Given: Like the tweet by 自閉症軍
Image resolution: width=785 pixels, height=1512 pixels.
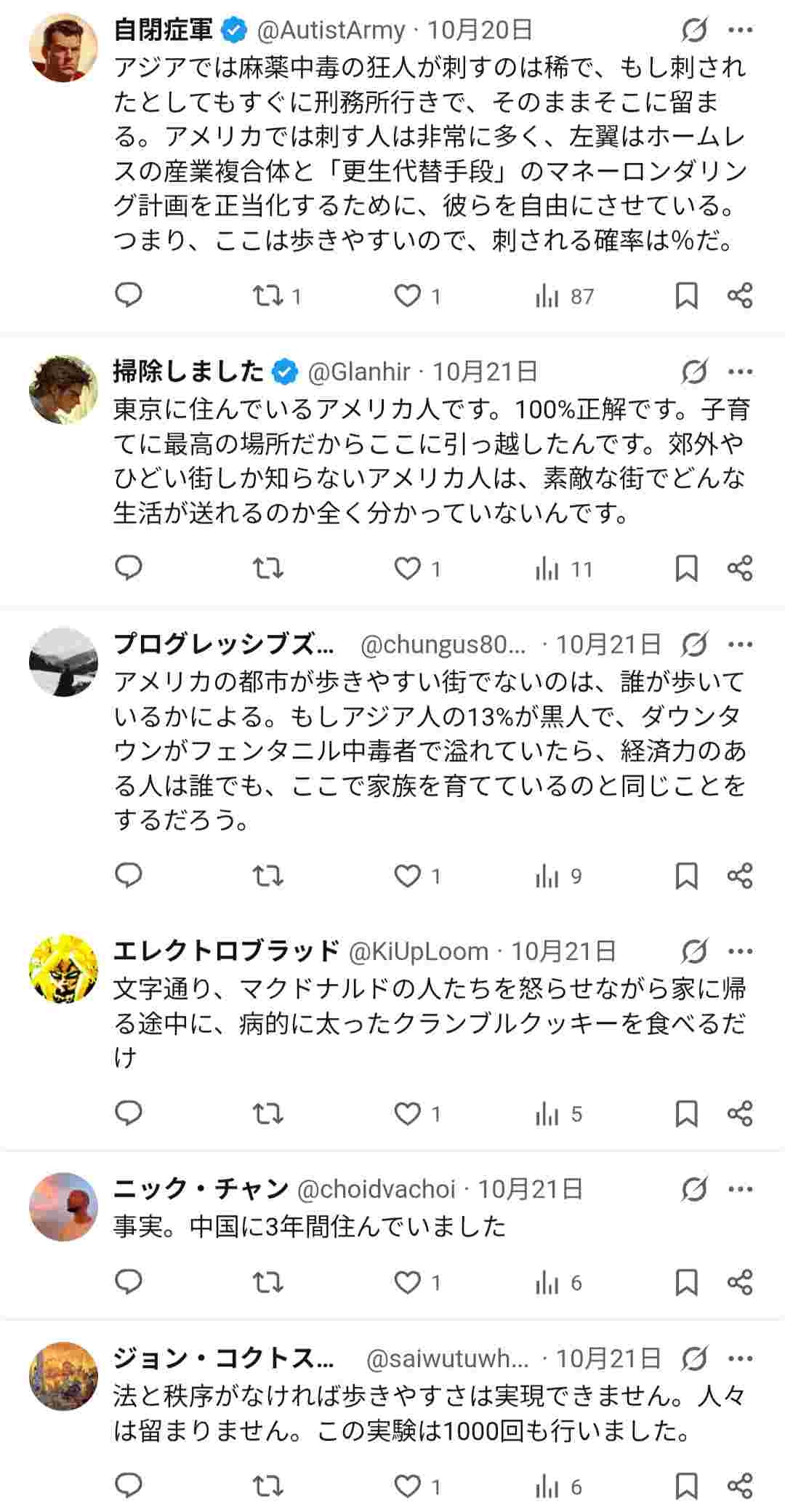Looking at the screenshot, I should [411, 296].
